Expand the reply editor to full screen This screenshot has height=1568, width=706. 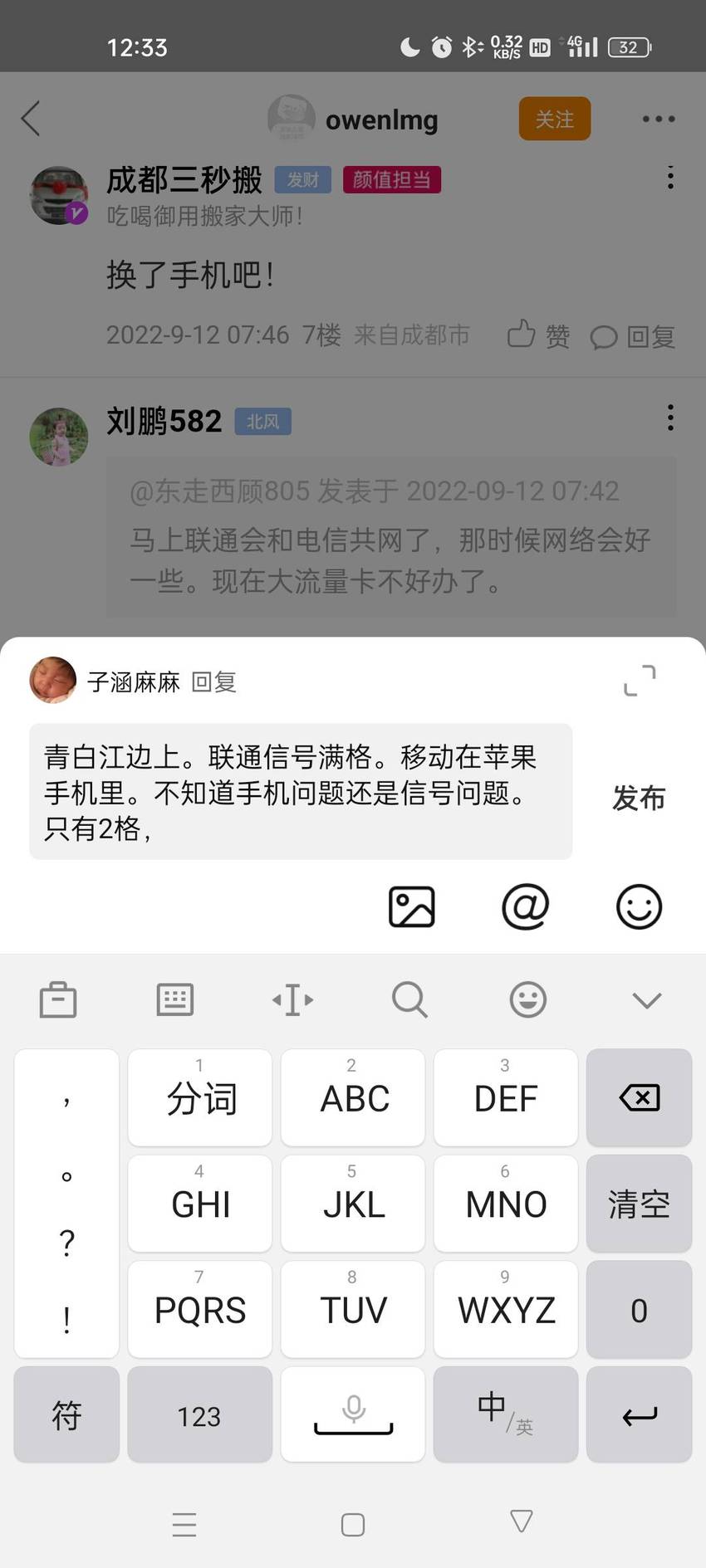point(640,681)
